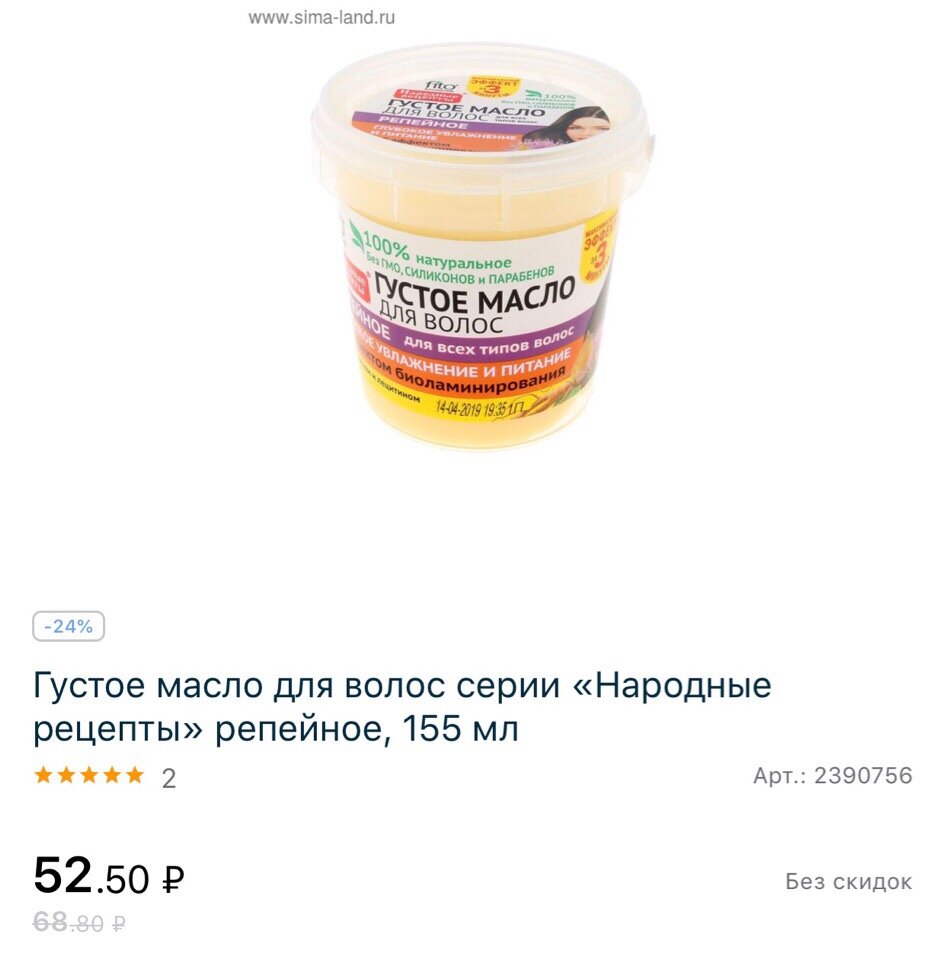Select the first rating star

coord(41,773)
